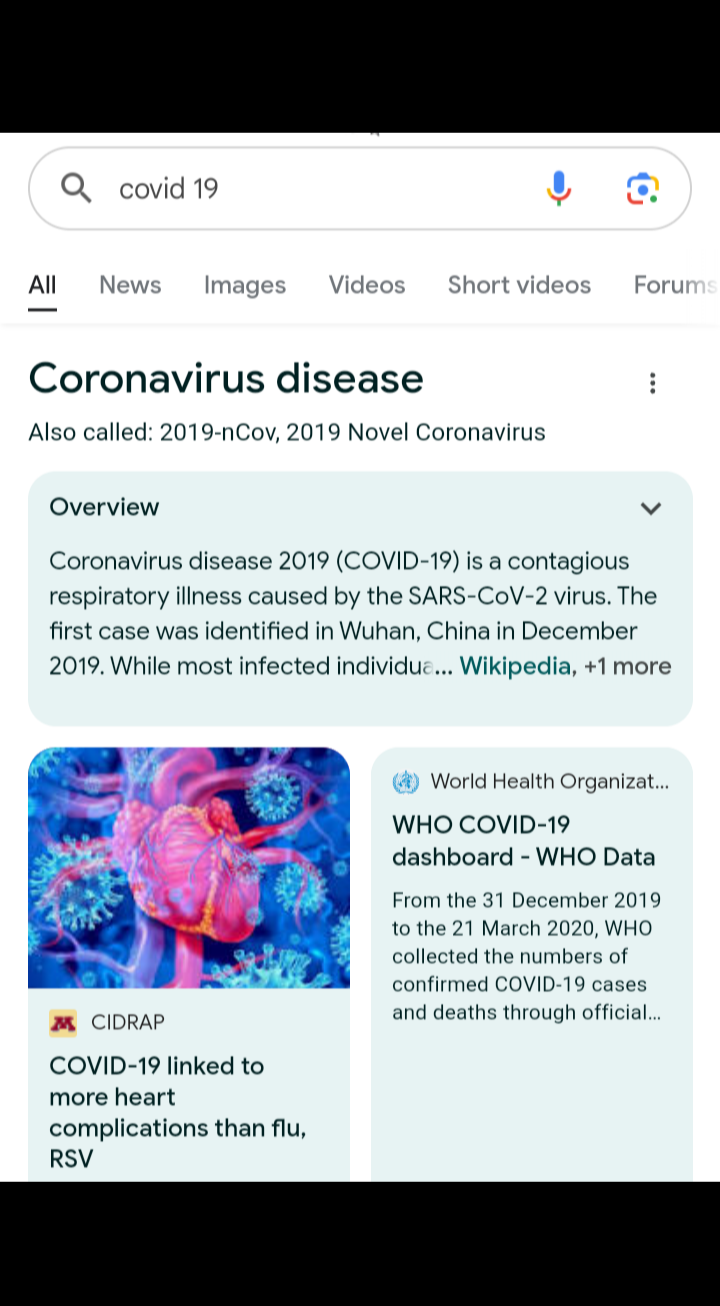Open the three-dot menu beside Coronavirus disease
The image size is (720, 1306).
click(x=652, y=383)
